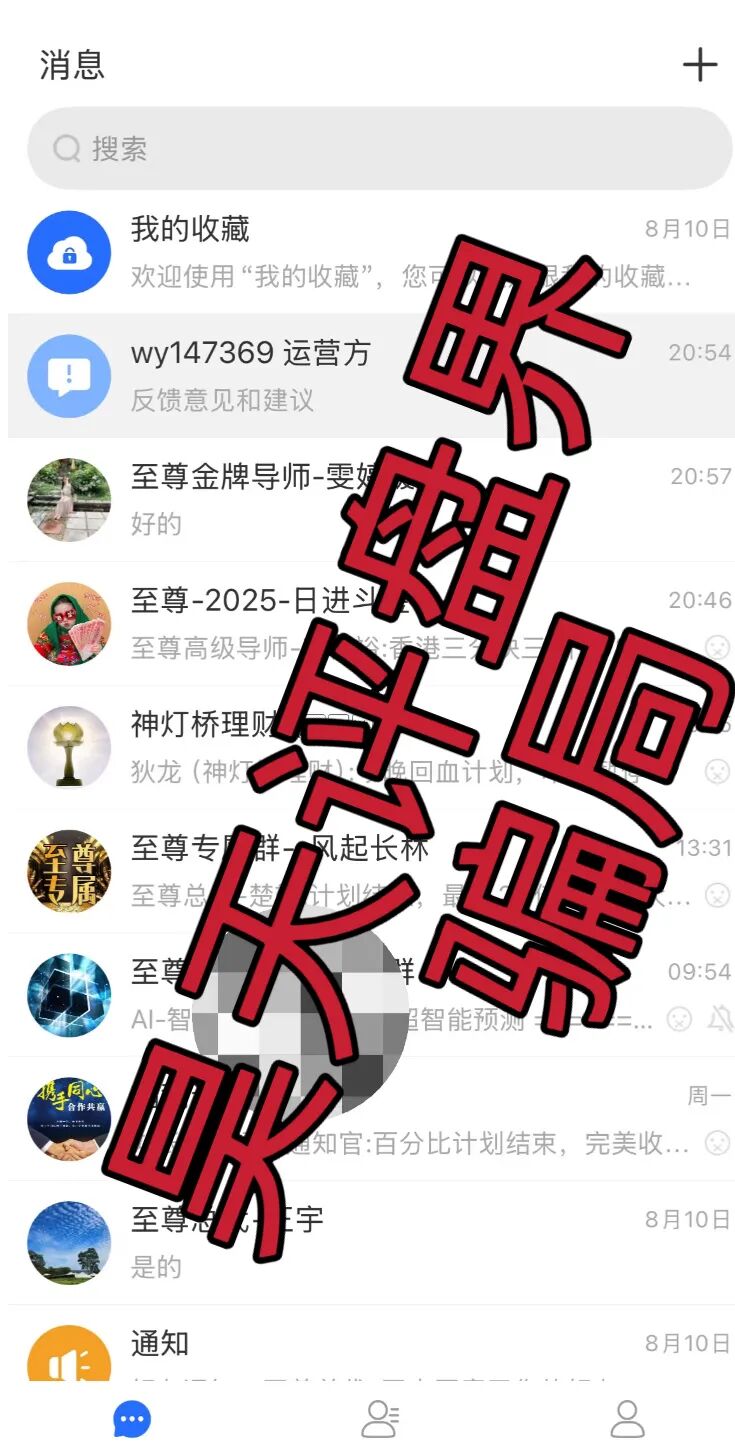
Task: Tap the 至尊专属 group badge avatar
Action: 68,871
